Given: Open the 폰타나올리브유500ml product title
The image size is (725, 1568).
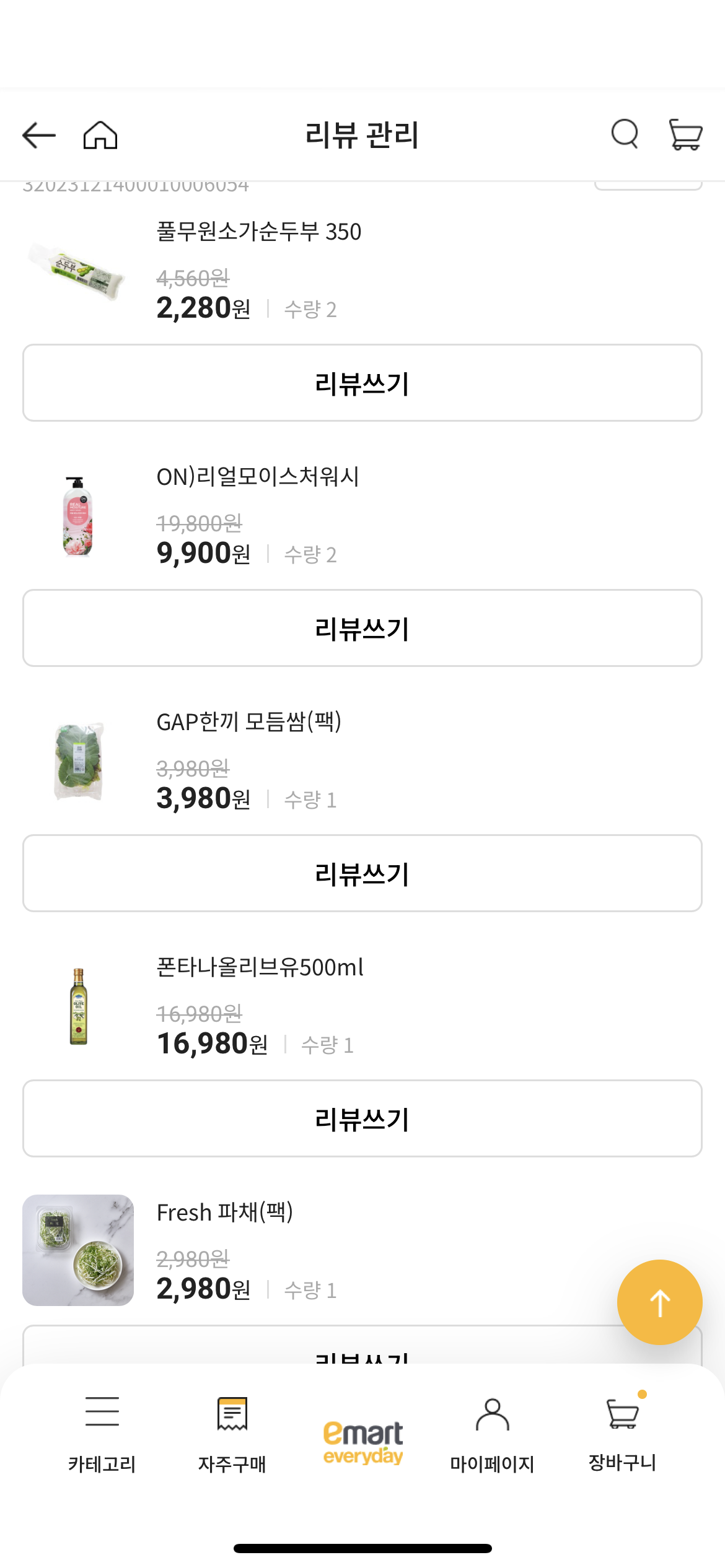Looking at the screenshot, I should pos(260,967).
